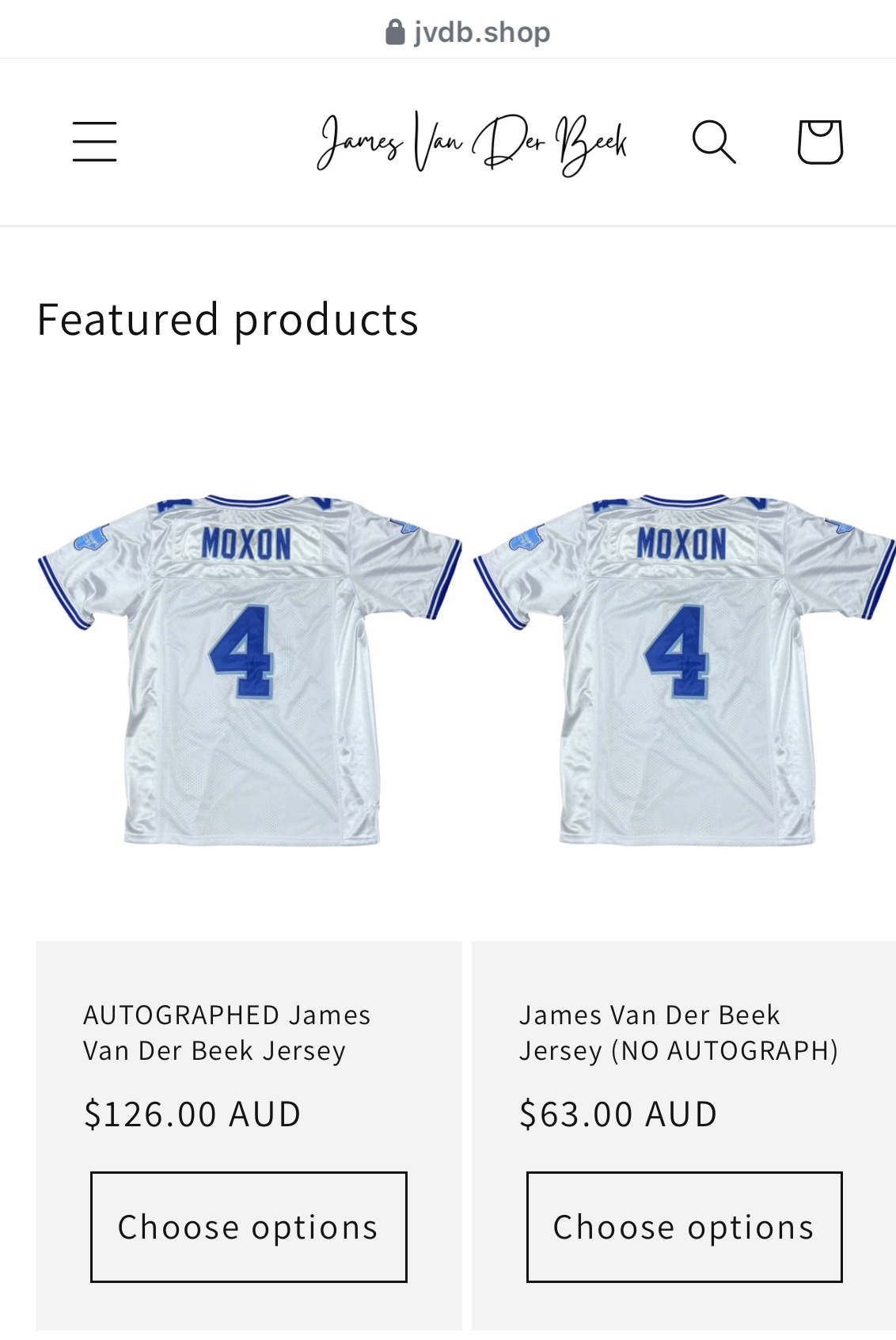The width and height of the screenshot is (896, 1340).
Task: Open the hamburger menu
Action: point(94,142)
